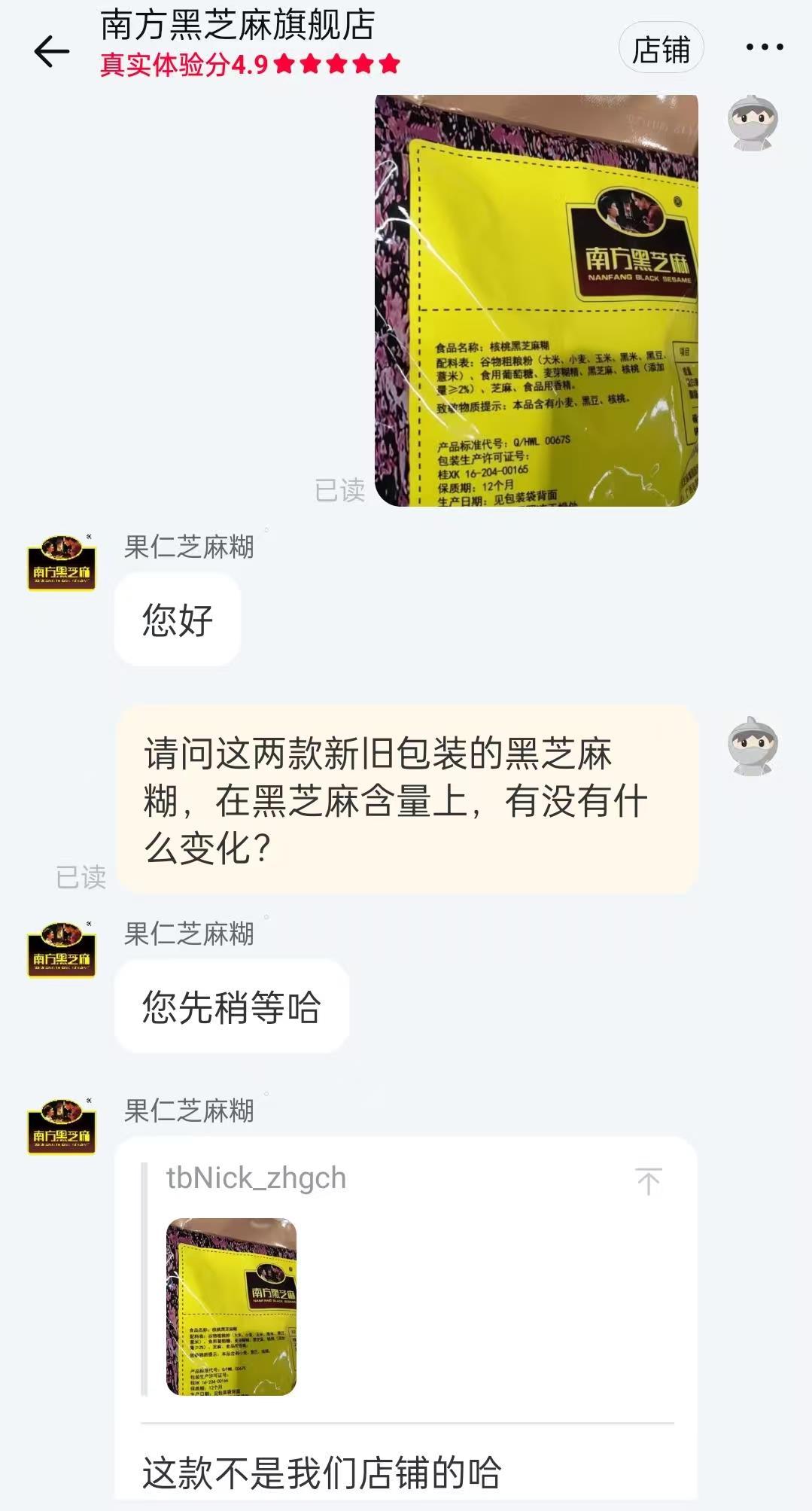
Task: Open the 南方黑芝麻旗舰店 shop title
Action: [x=237, y=26]
